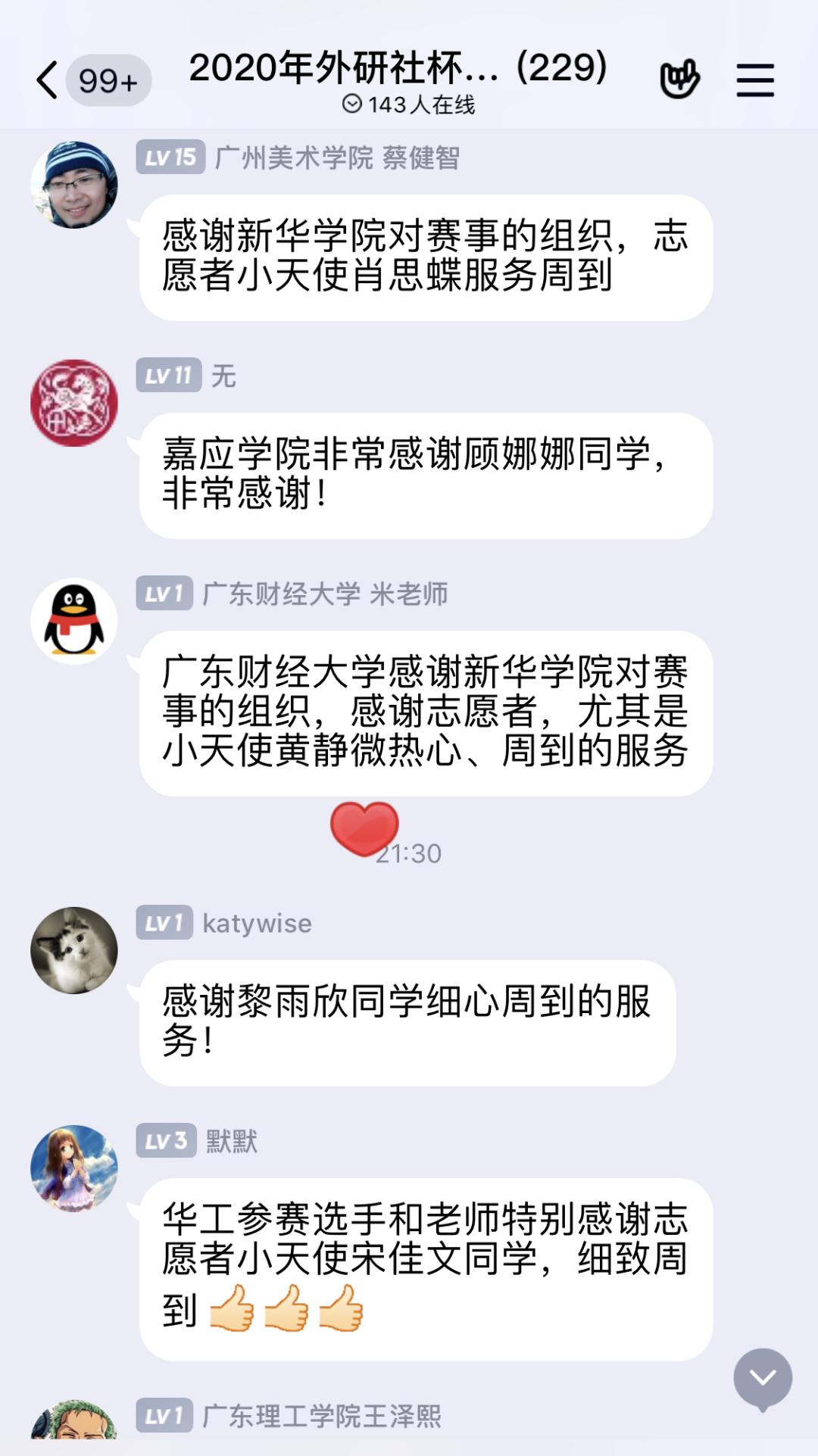Open 蔡健智's profile avatar
This screenshot has width=818, height=1456.
click(74, 185)
